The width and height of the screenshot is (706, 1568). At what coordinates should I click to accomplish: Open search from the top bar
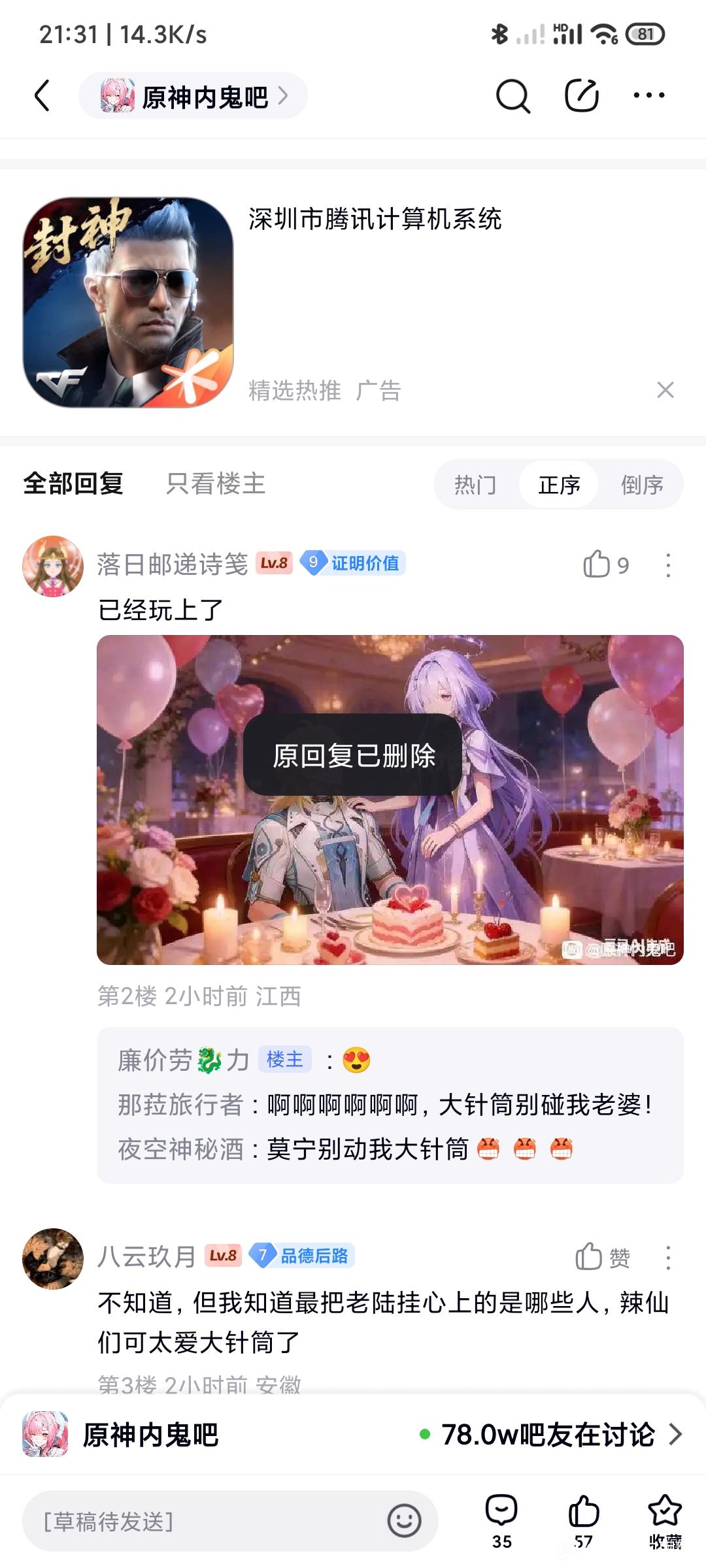pos(513,97)
